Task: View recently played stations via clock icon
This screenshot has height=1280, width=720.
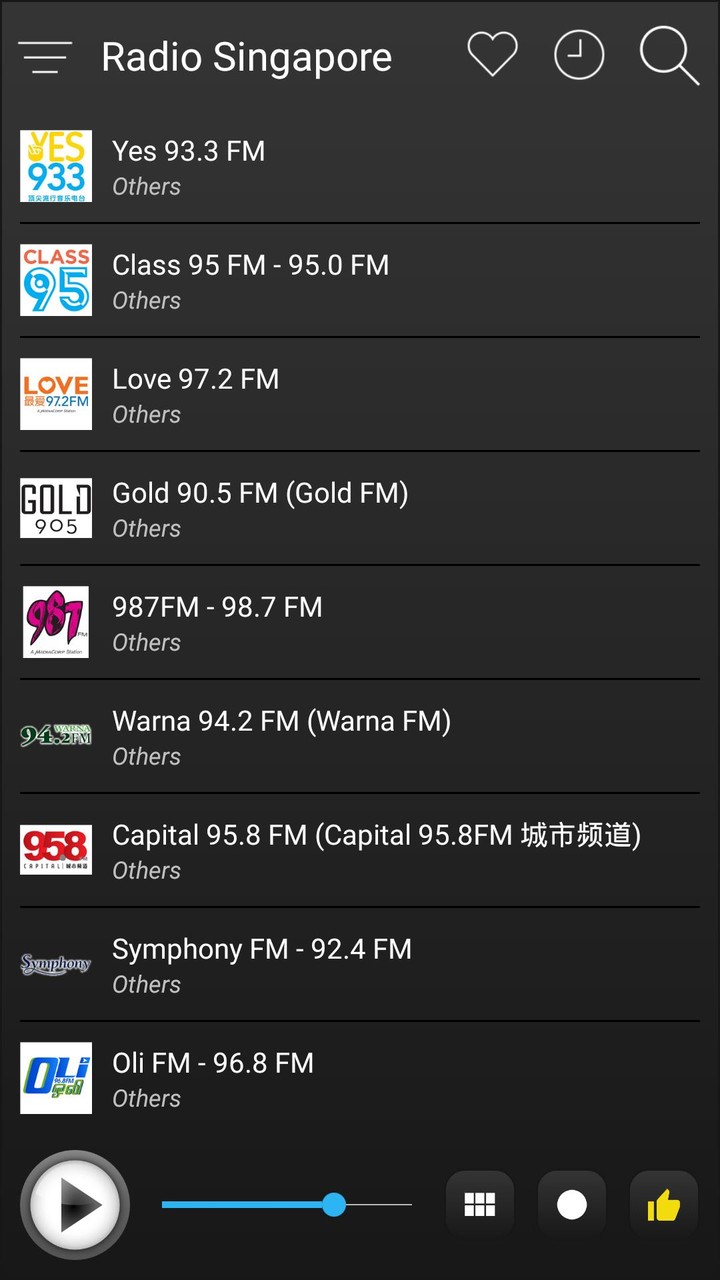Action: click(578, 57)
